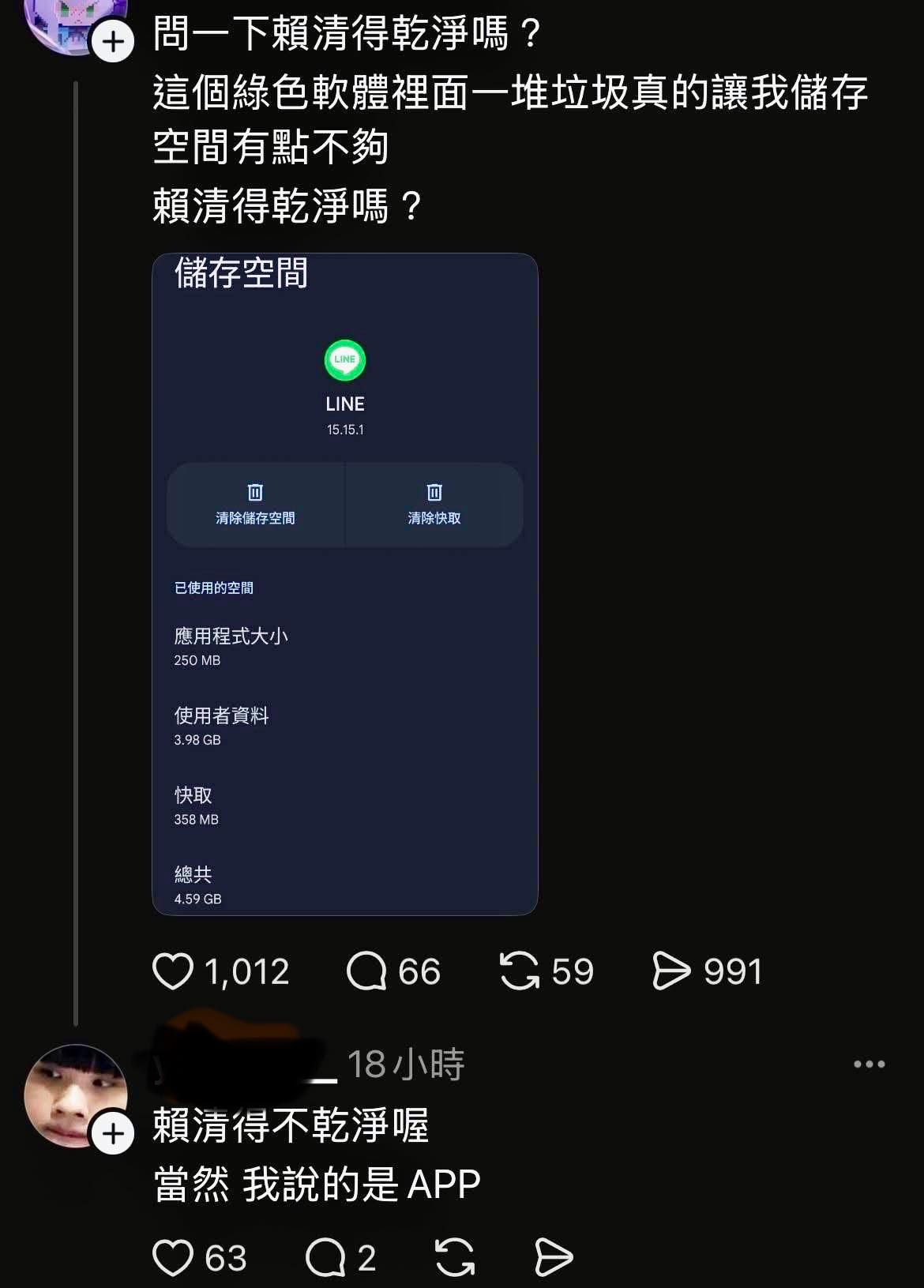
Task: Open the 66 comments on the post
Action: coord(367,971)
